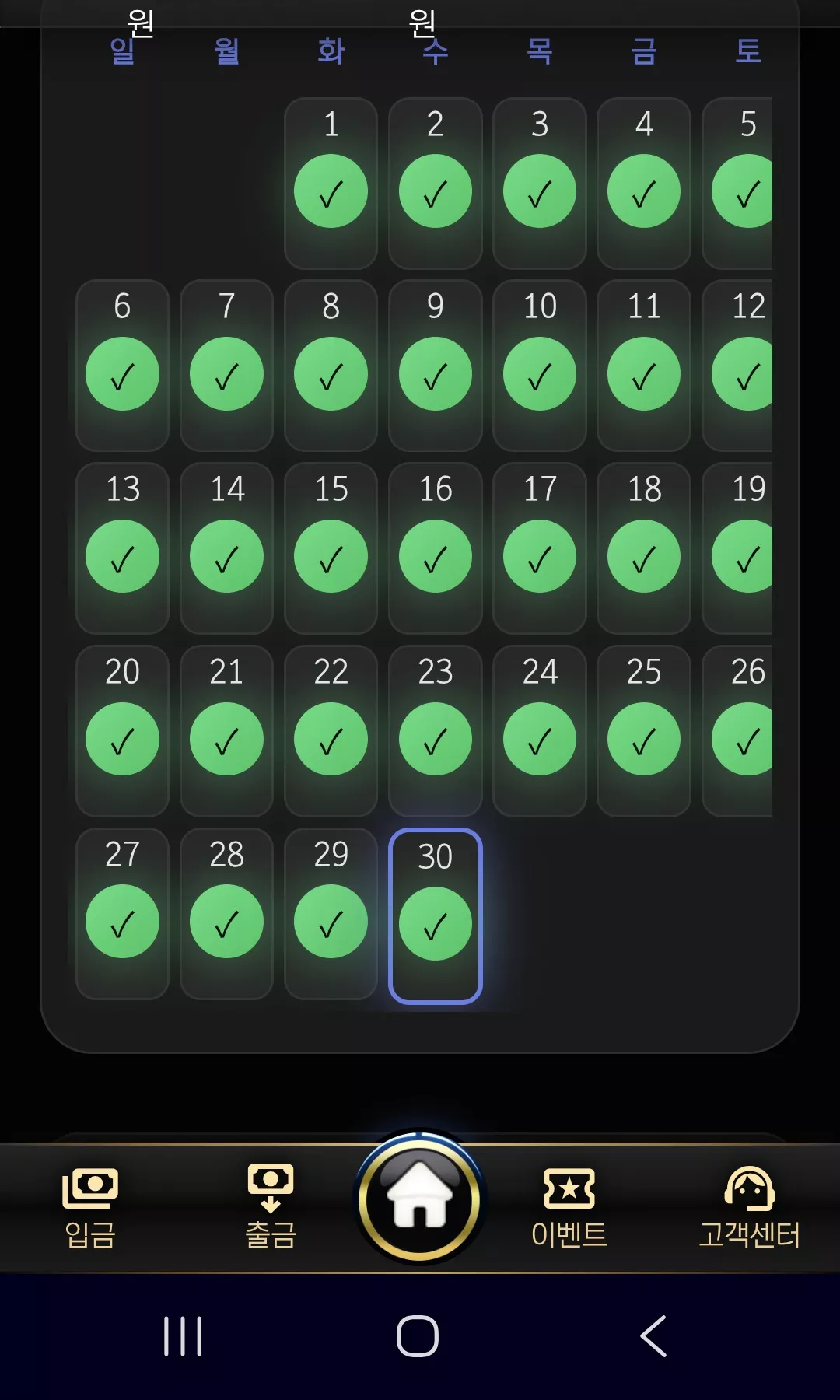Screen dimensions: 840x1400
Task: Open the 고객센터 customer center tab
Action: click(749, 1207)
